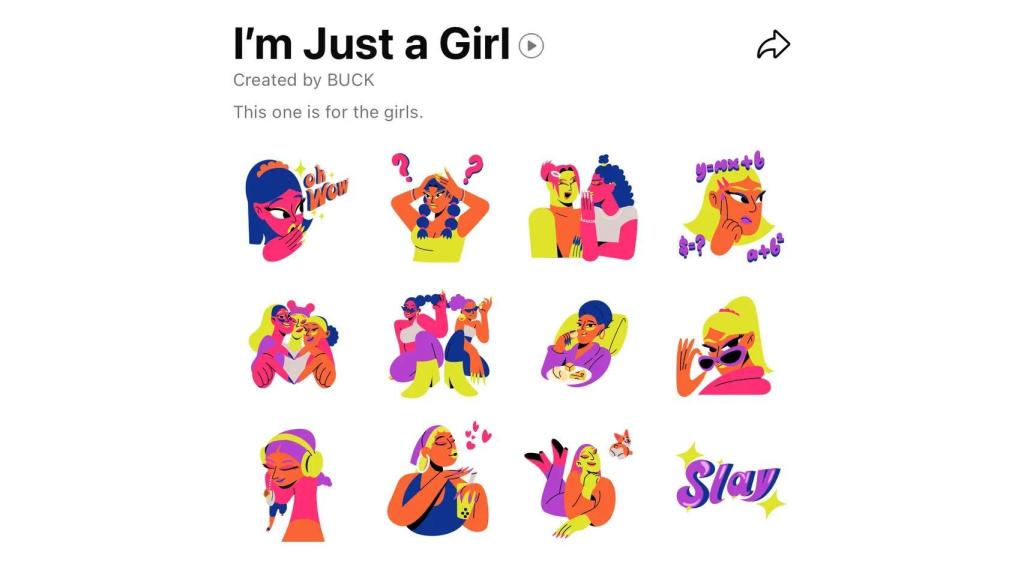Open the two girls posing sticker

436,344
